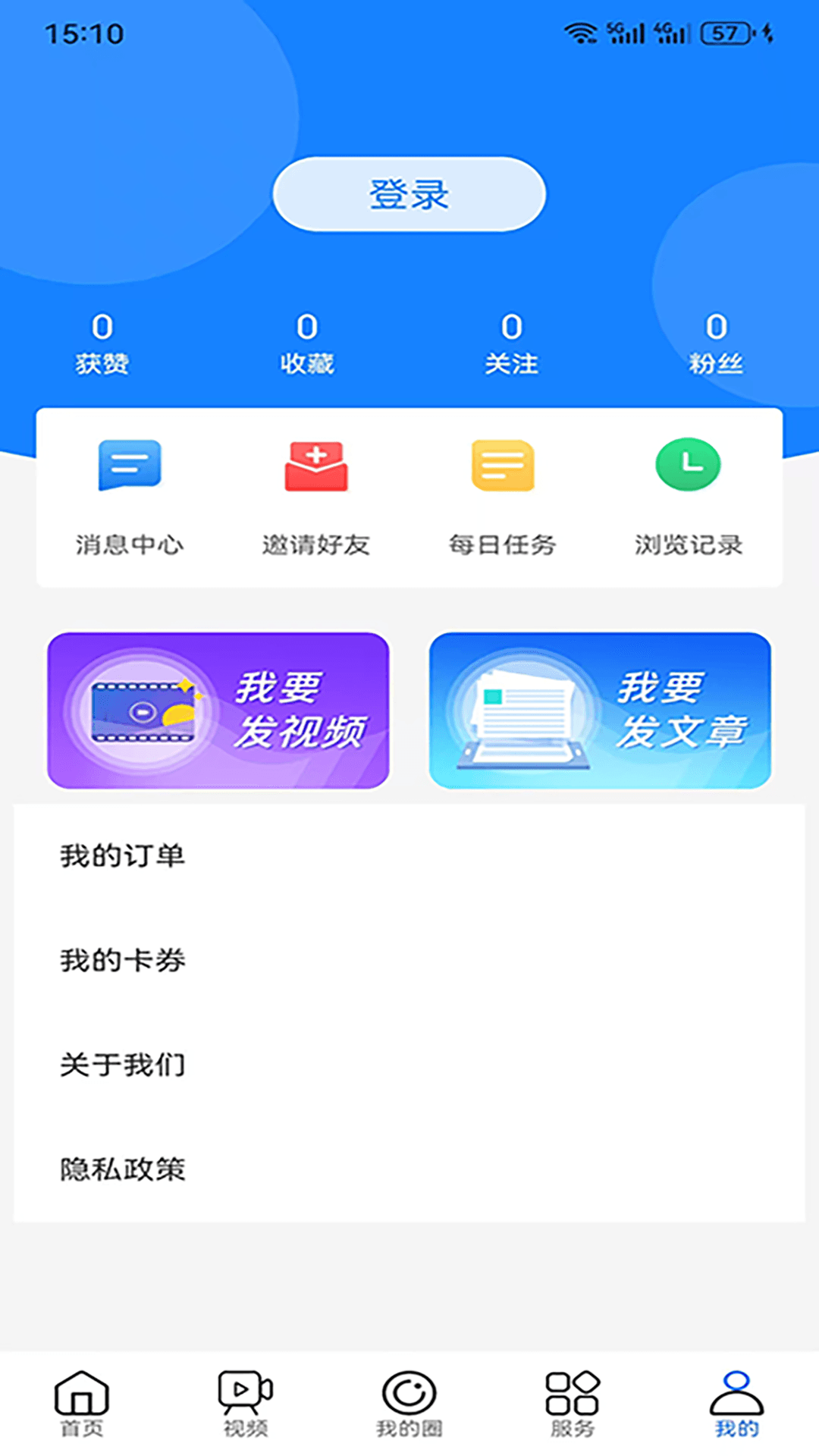Open 我要发文章 publish article banner
Viewport: 819px width, 1456px height.
click(x=601, y=708)
